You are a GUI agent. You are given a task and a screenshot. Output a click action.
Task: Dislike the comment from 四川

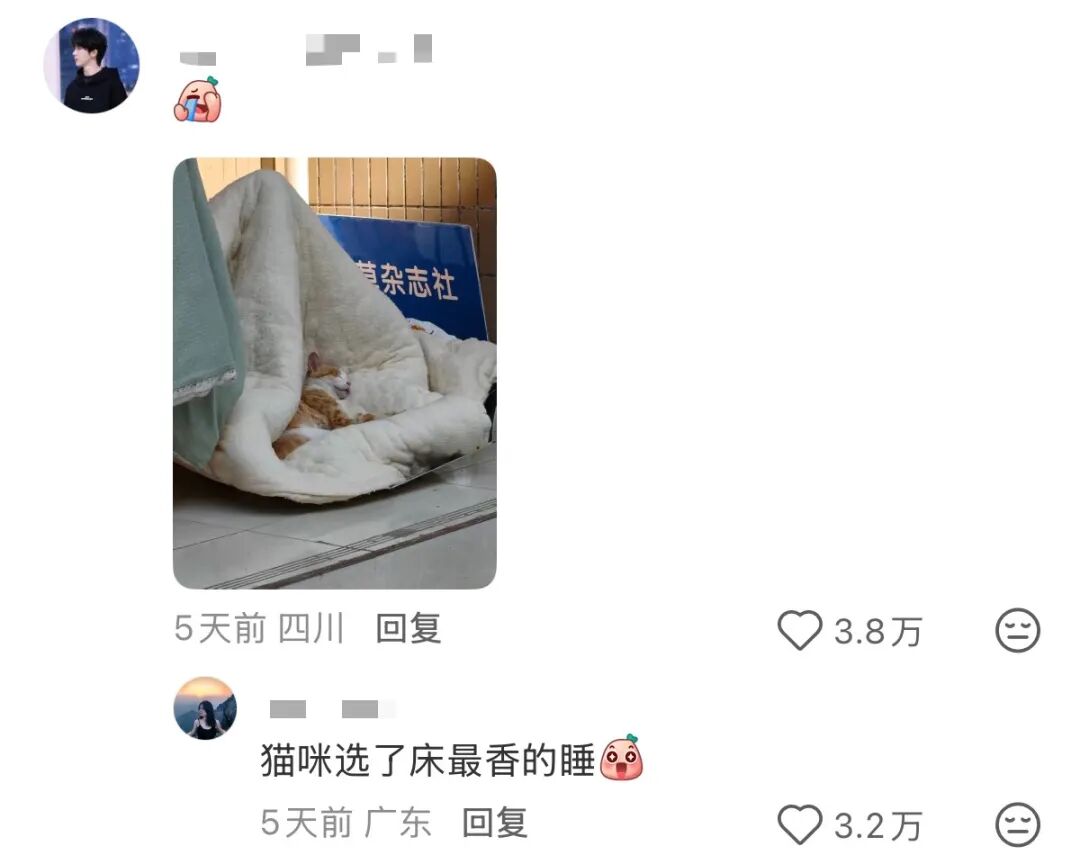click(x=1017, y=631)
